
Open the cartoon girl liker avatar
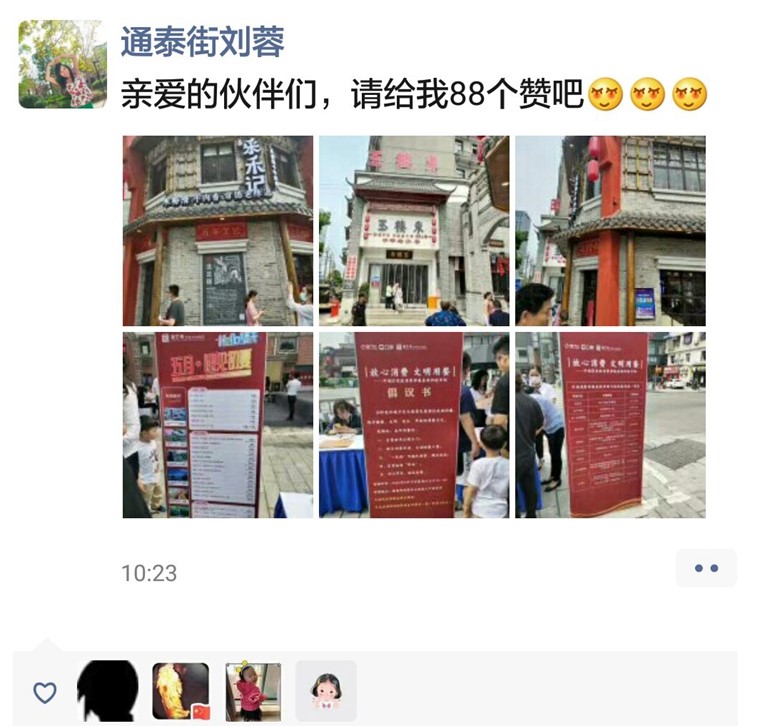326,691
